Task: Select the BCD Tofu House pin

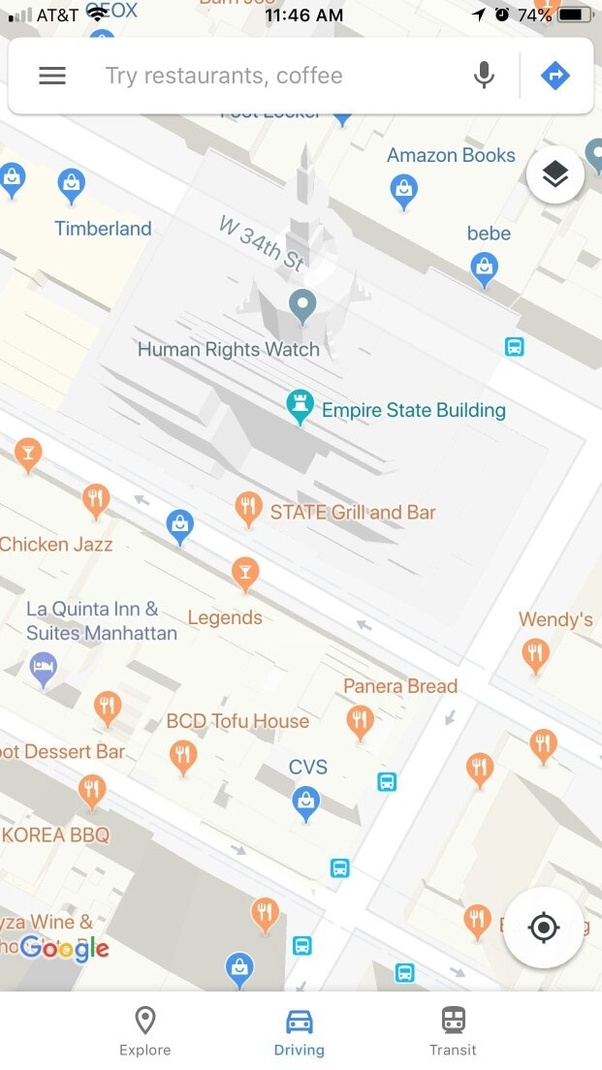Action: click(183, 756)
